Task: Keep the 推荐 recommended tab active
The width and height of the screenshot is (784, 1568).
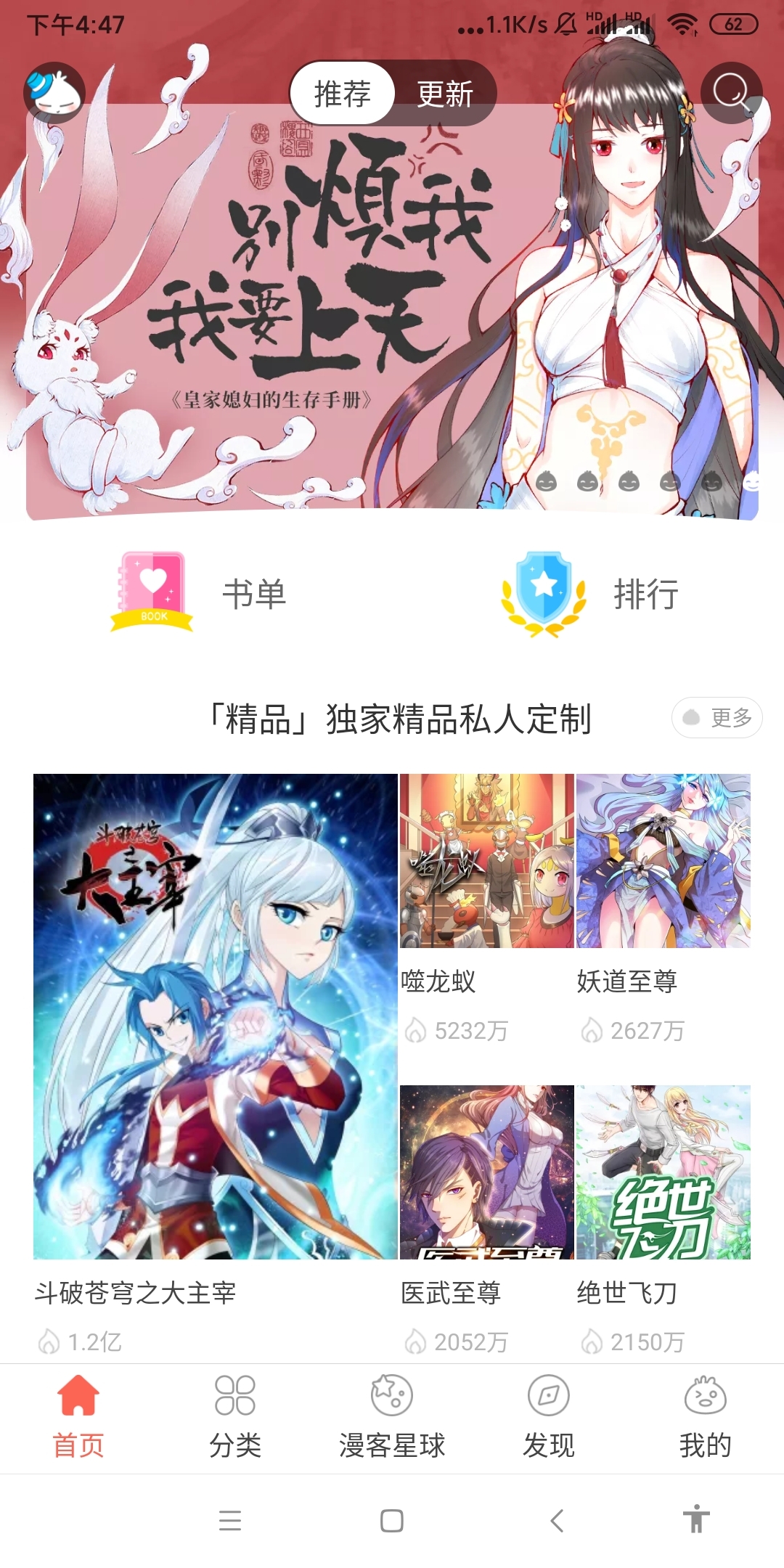Action: coord(343,93)
